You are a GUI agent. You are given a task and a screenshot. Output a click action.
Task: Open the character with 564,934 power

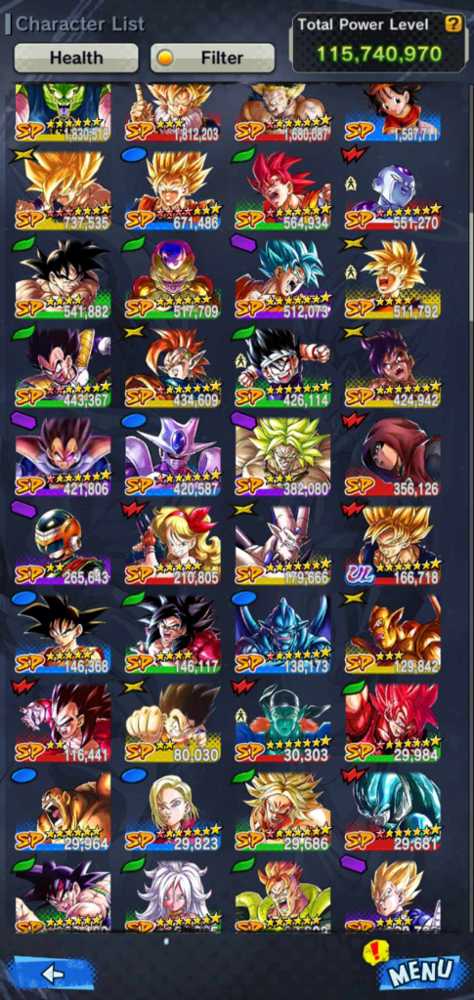(283, 191)
